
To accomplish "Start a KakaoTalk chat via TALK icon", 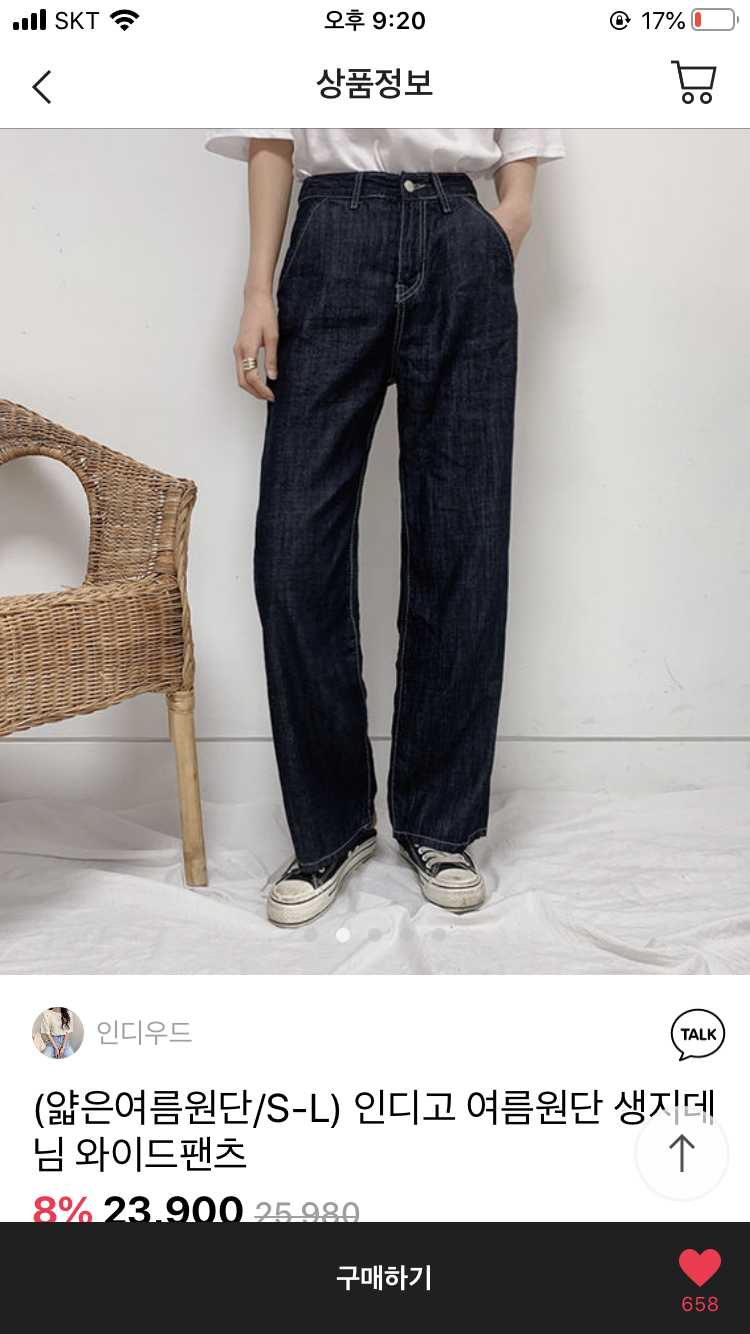I will click(x=697, y=1034).
